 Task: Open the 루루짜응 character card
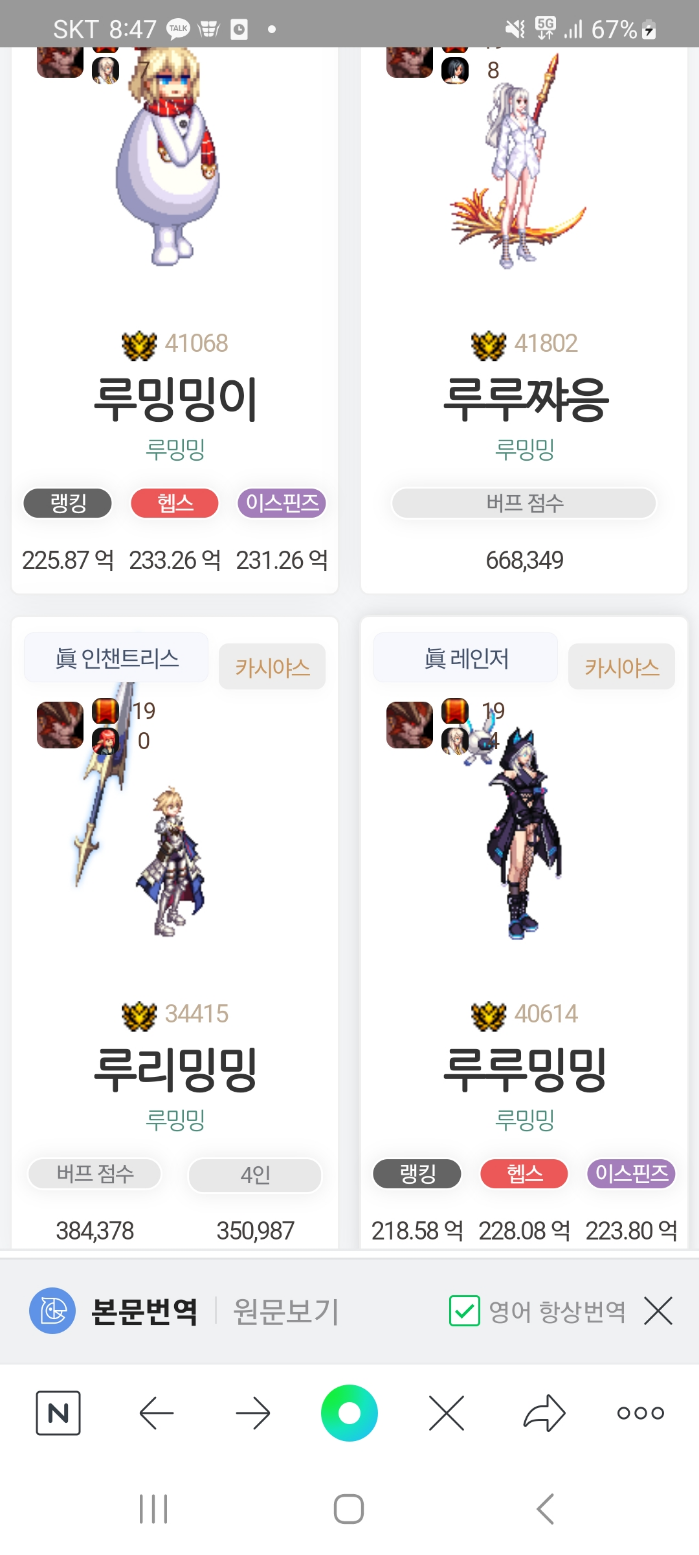(524, 398)
